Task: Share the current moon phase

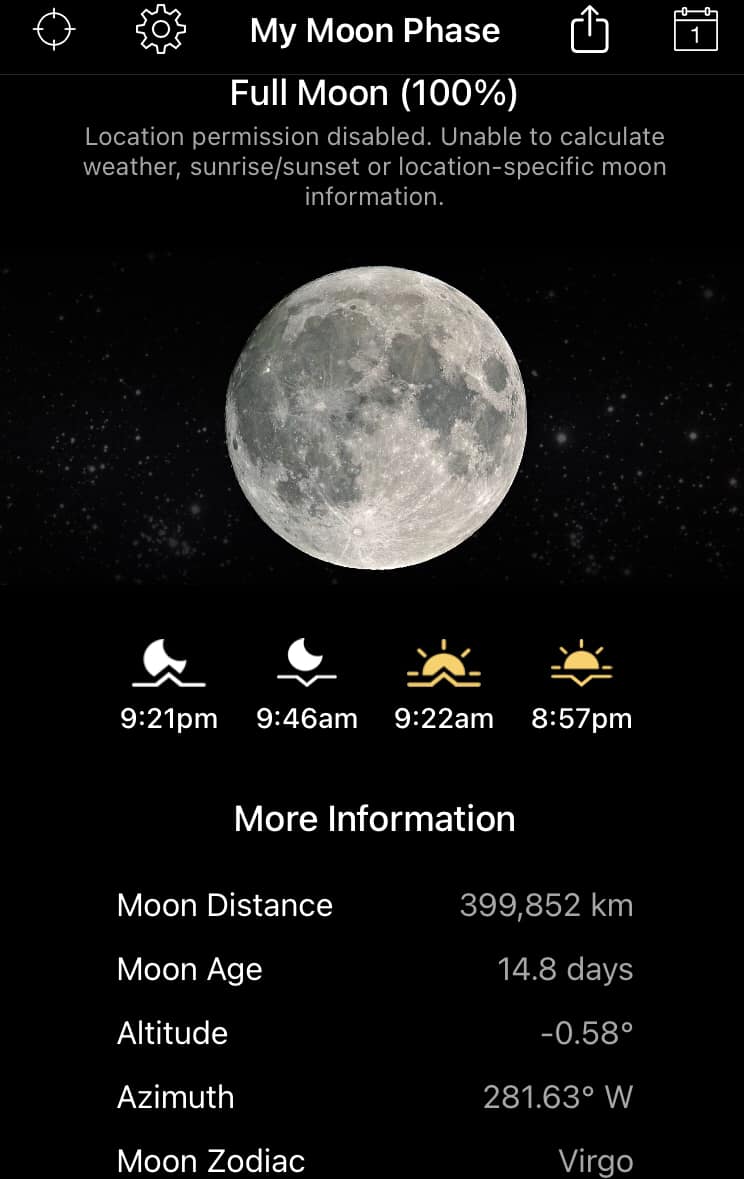Action: tap(589, 31)
